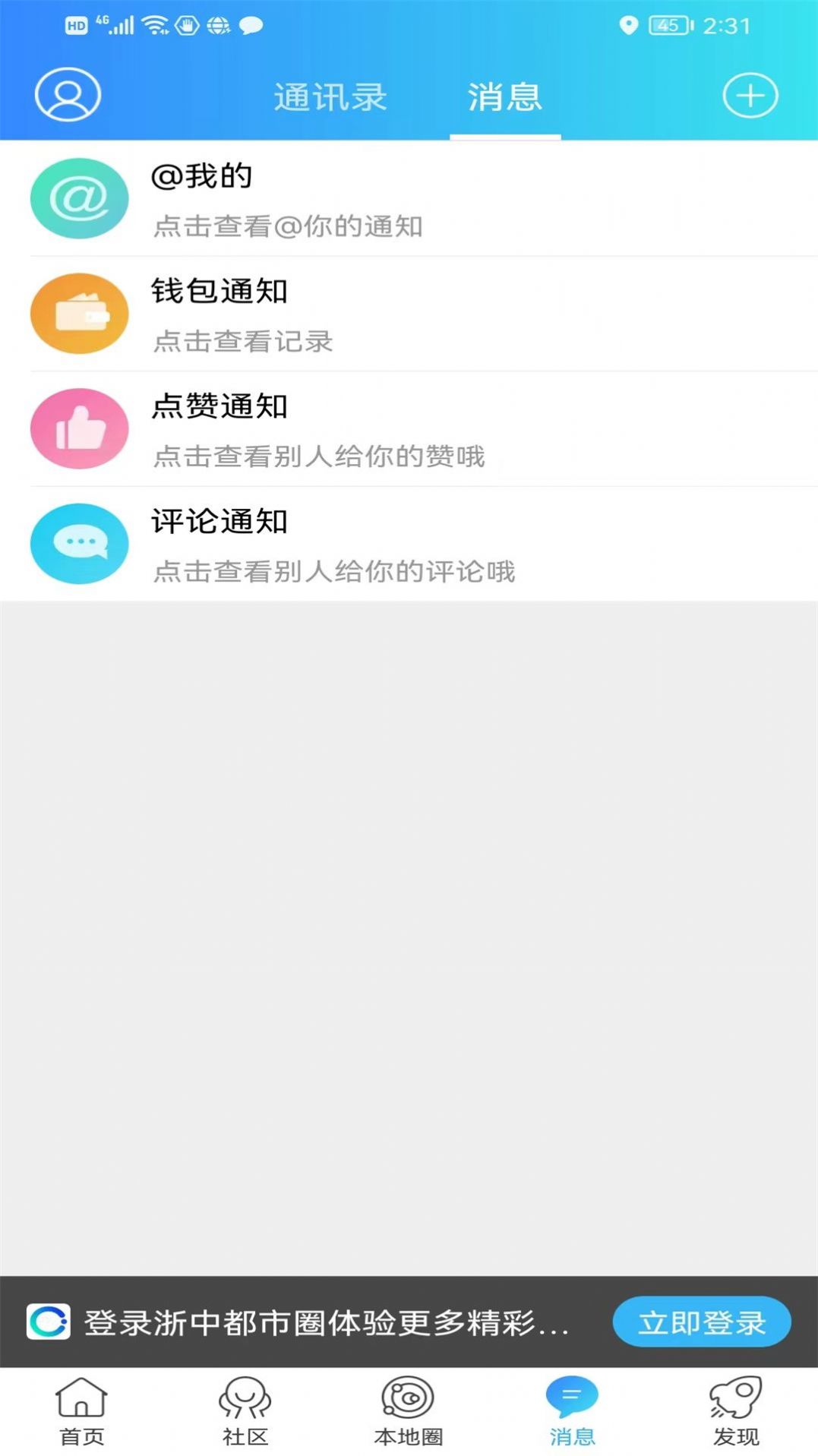Select the 消息 tab

[505, 97]
